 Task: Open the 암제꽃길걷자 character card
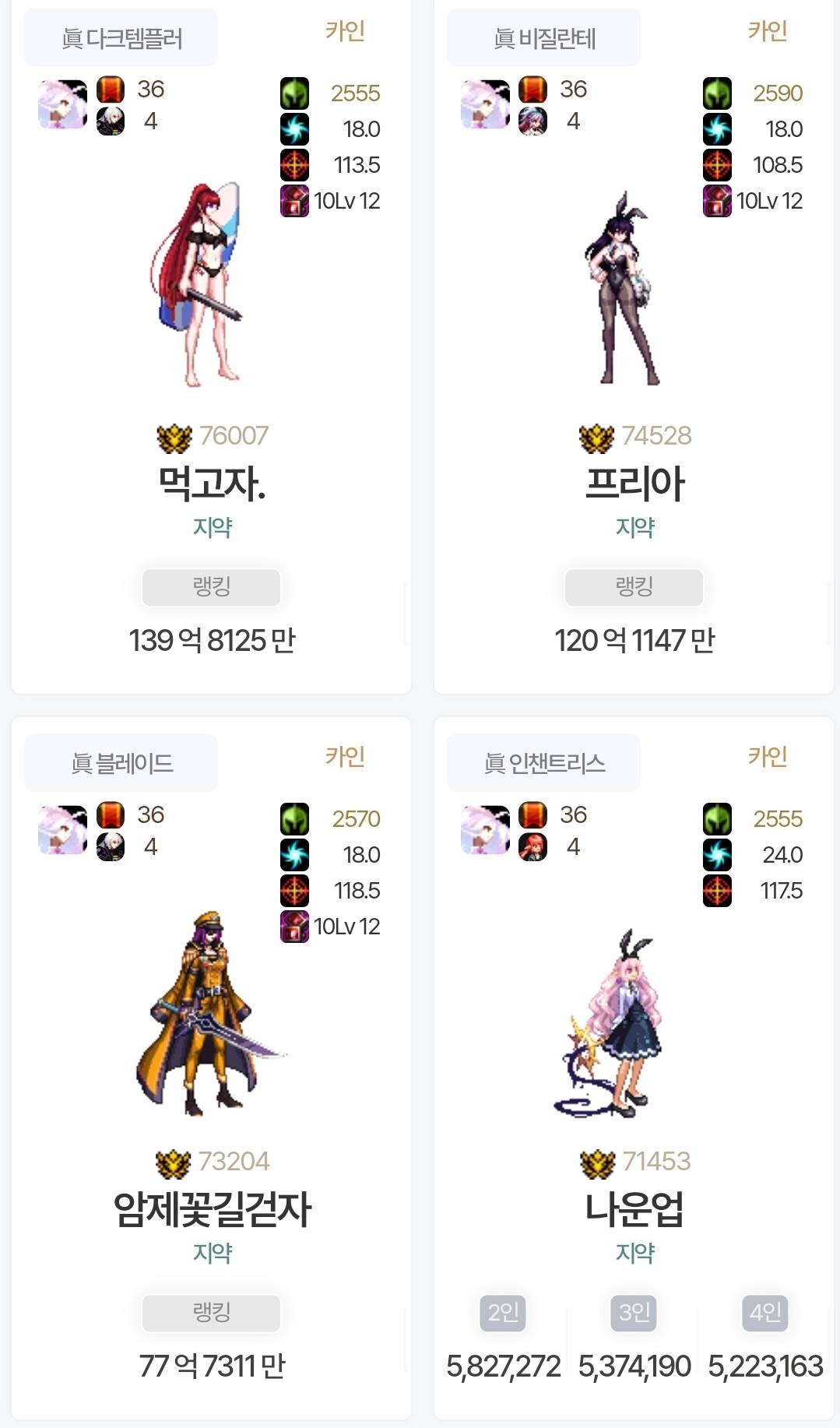[211, 1067]
